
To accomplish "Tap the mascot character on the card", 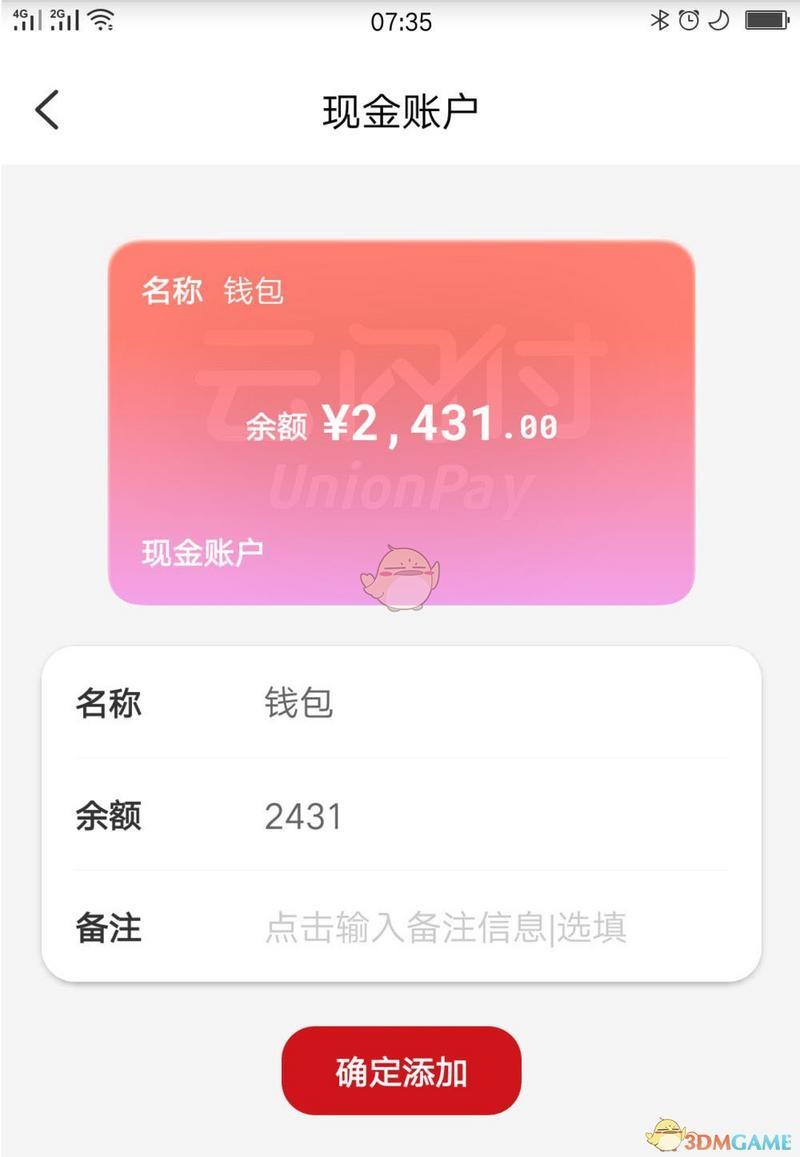I will [402, 570].
